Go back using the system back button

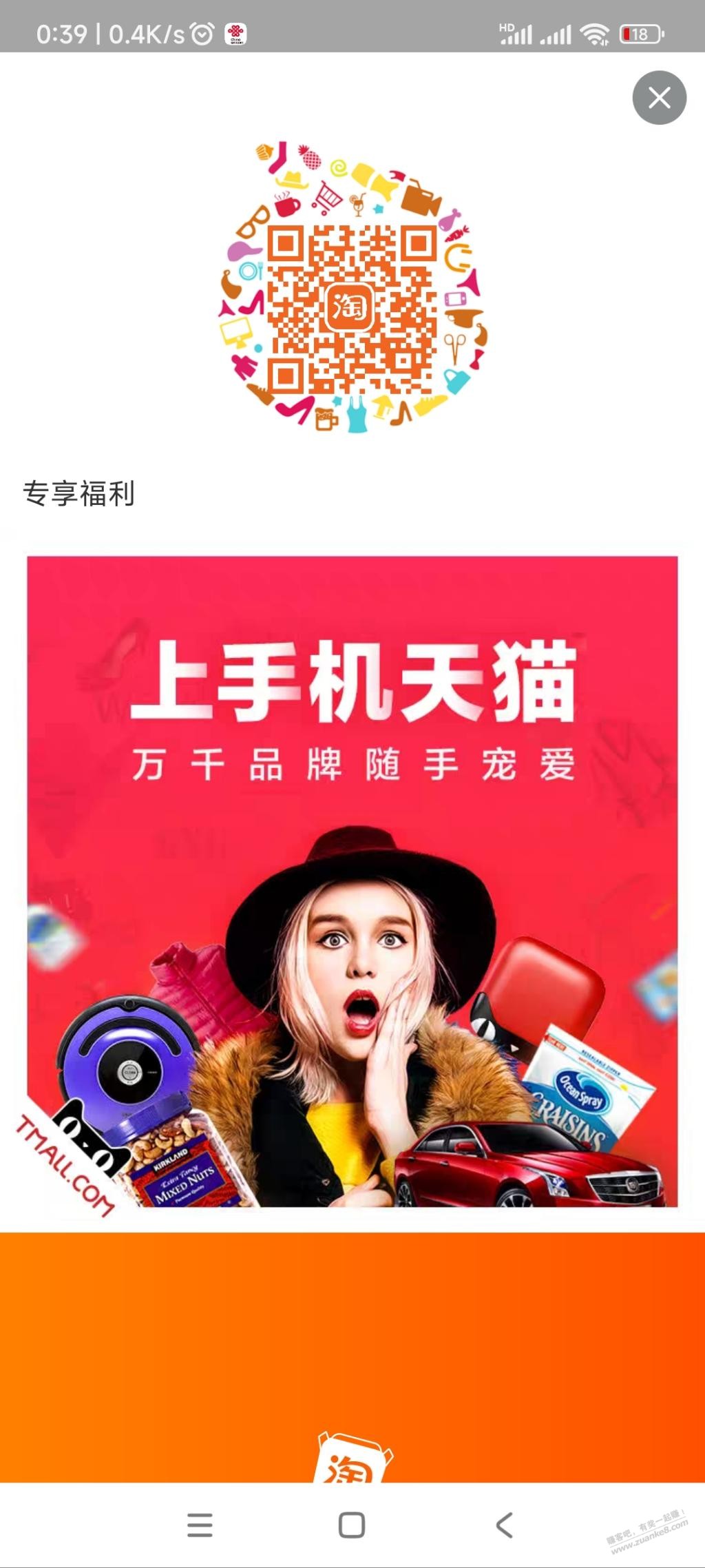coord(505,1525)
